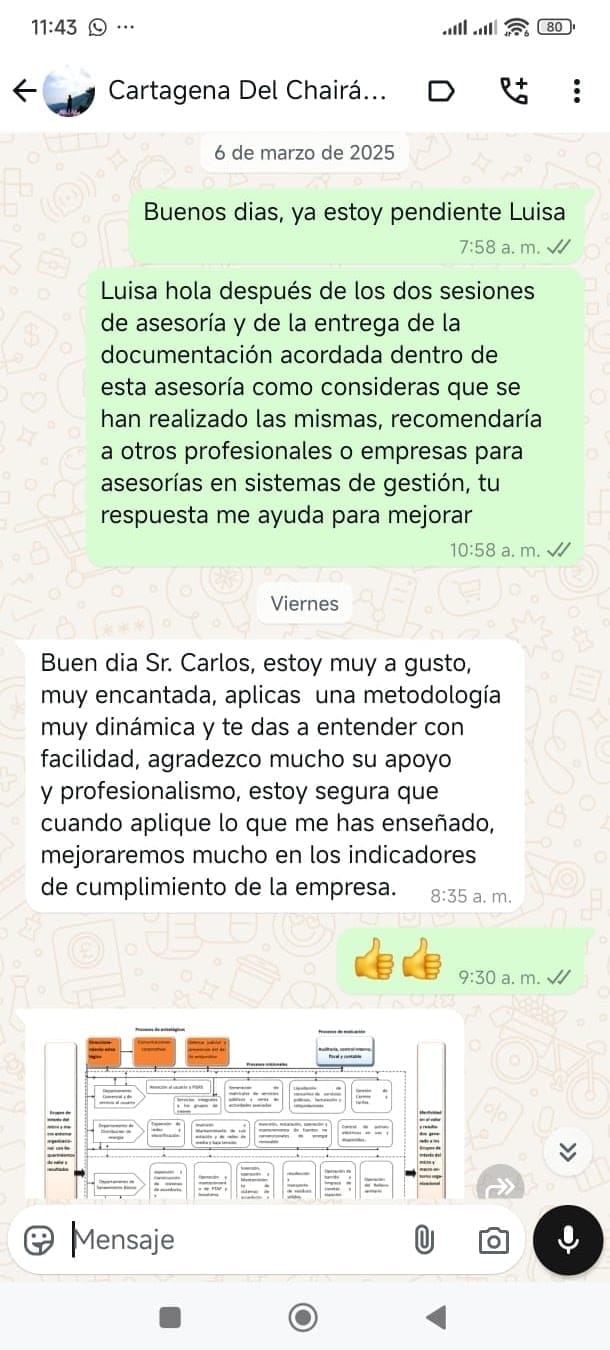
Task: Tap the system home button
Action: click(303, 1317)
